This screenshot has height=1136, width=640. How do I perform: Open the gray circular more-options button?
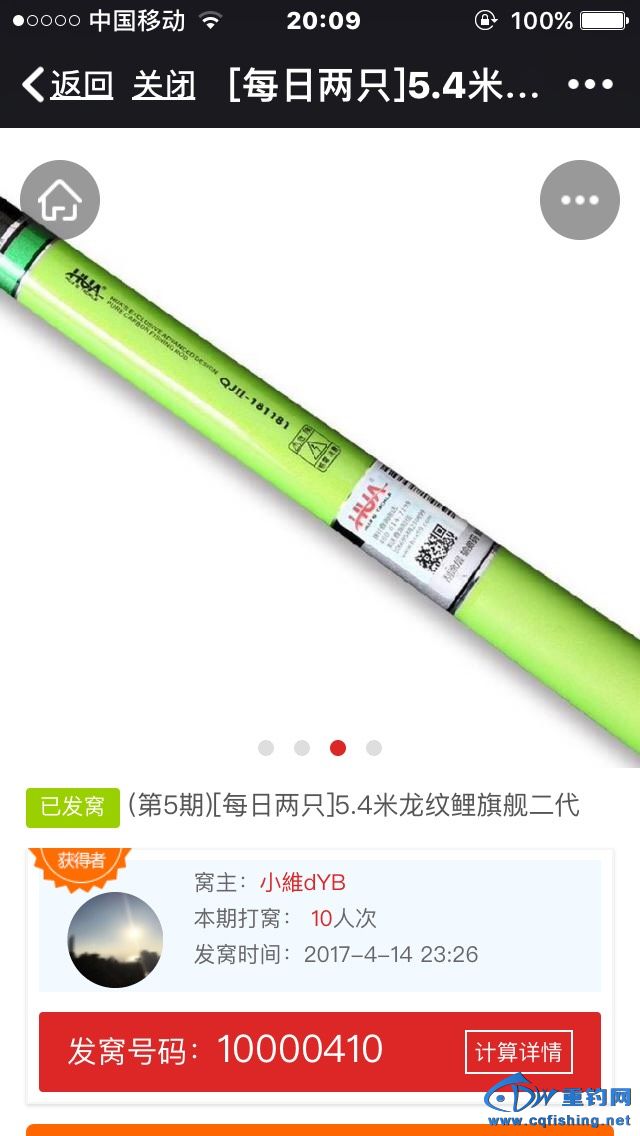click(580, 200)
